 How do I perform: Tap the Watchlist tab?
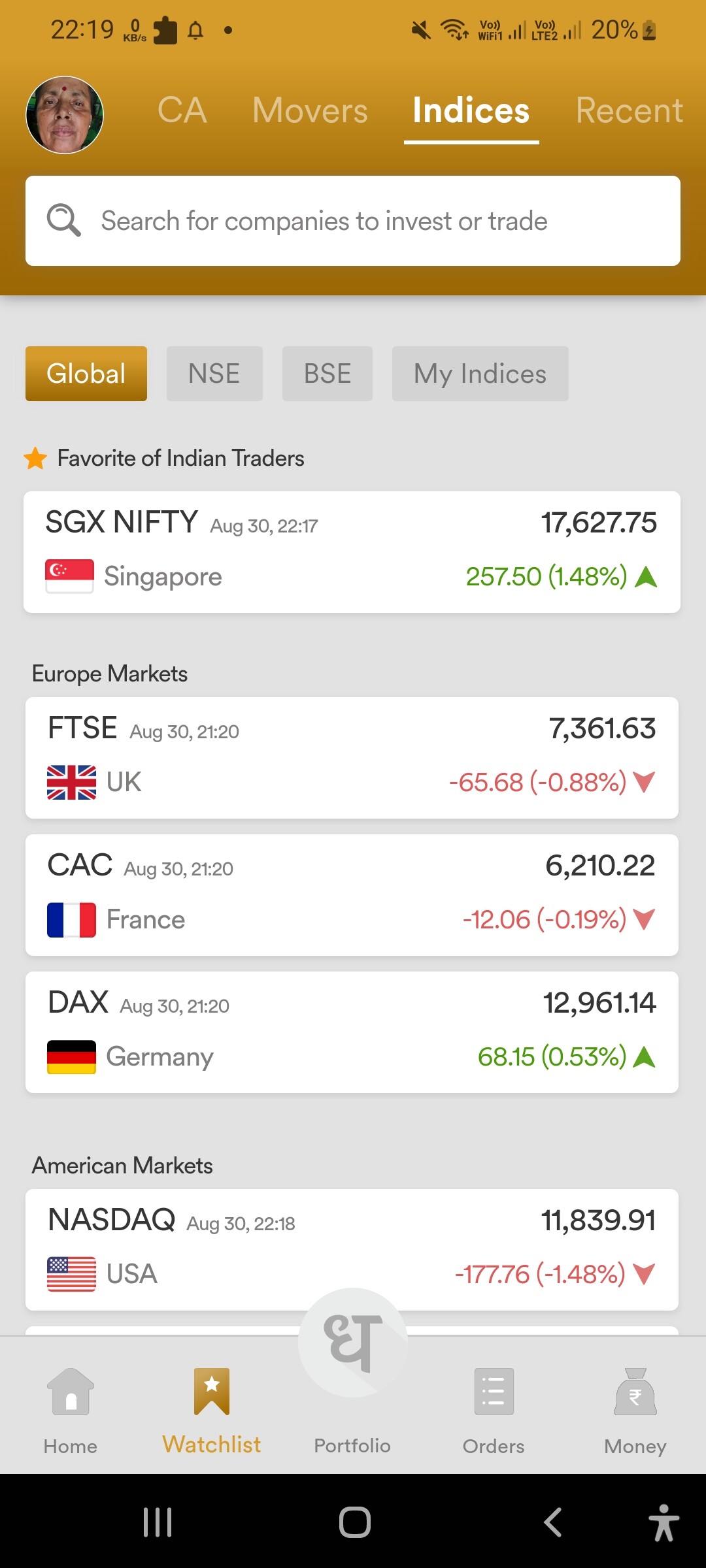tap(212, 1411)
